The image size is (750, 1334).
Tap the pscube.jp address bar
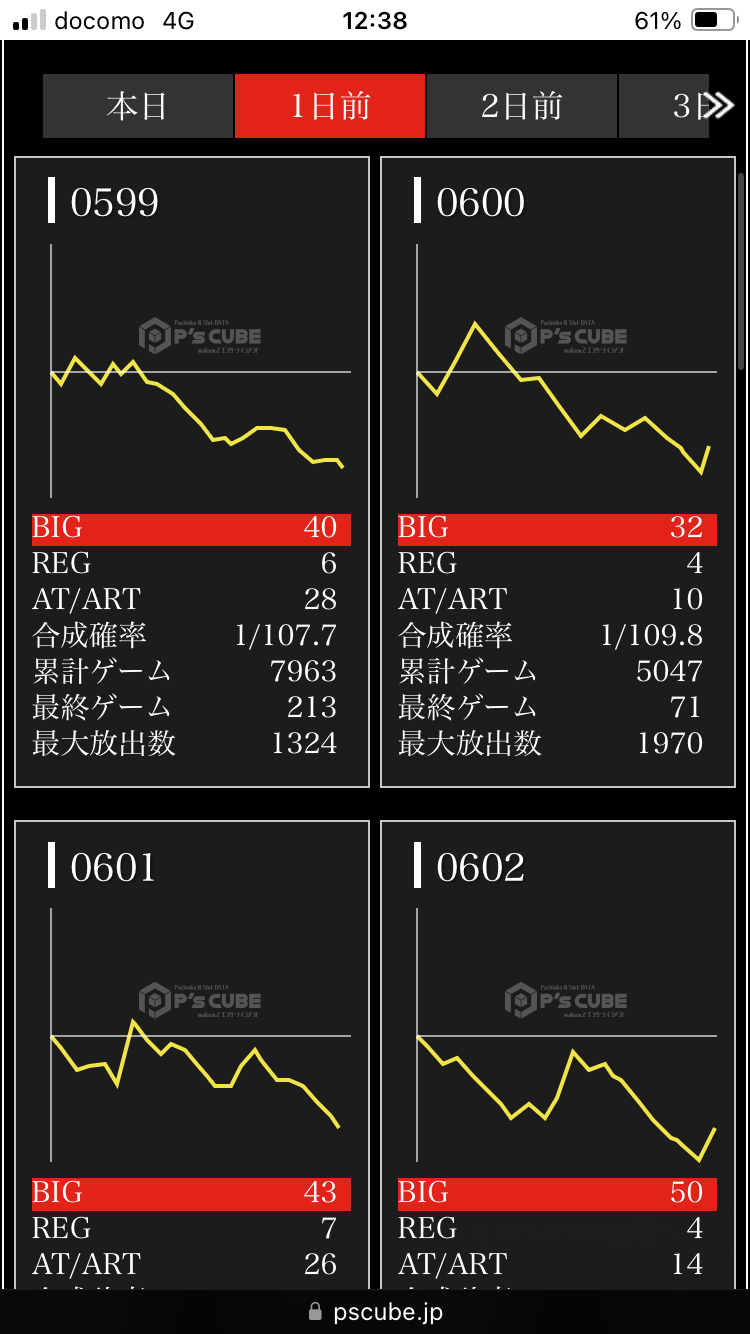click(x=375, y=1311)
